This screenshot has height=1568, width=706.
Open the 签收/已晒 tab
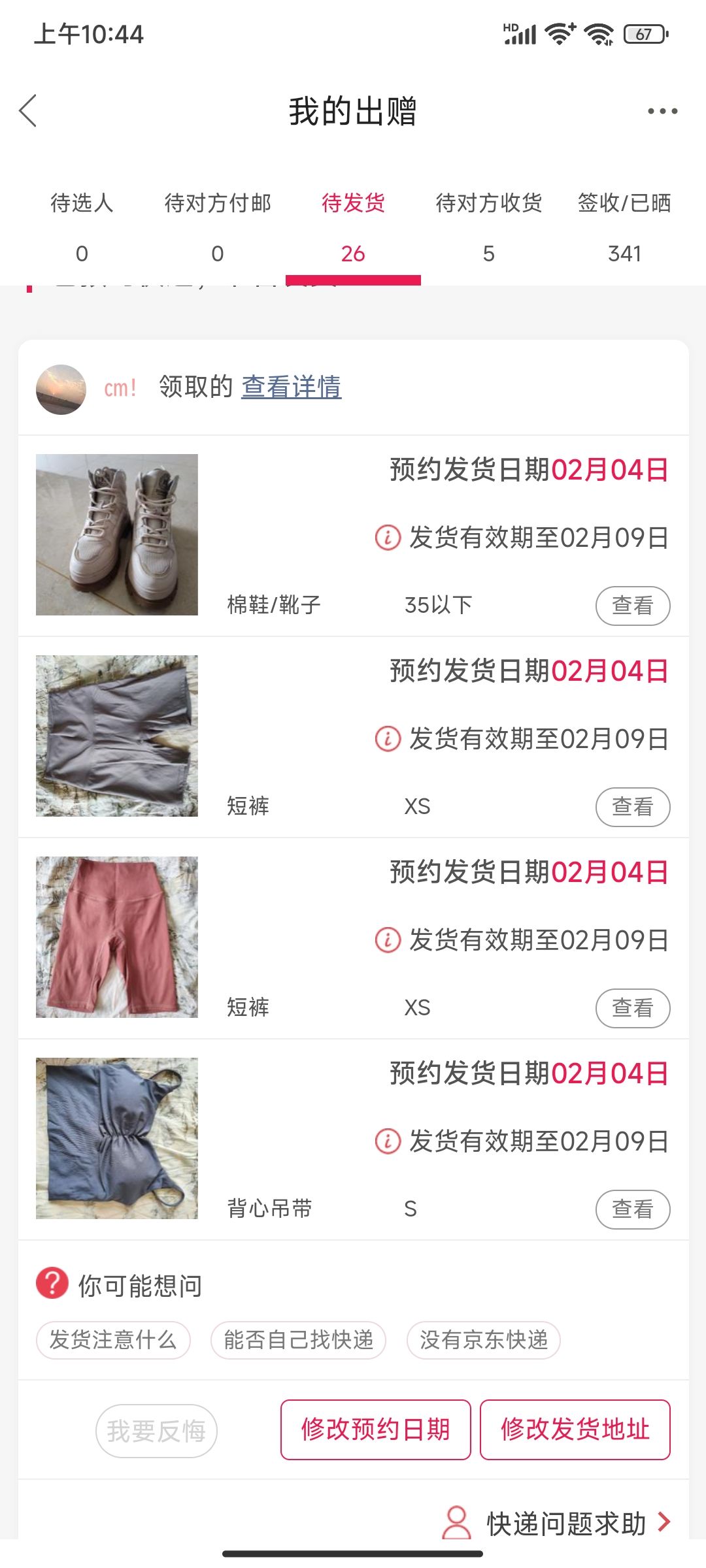click(x=624, y=227)
